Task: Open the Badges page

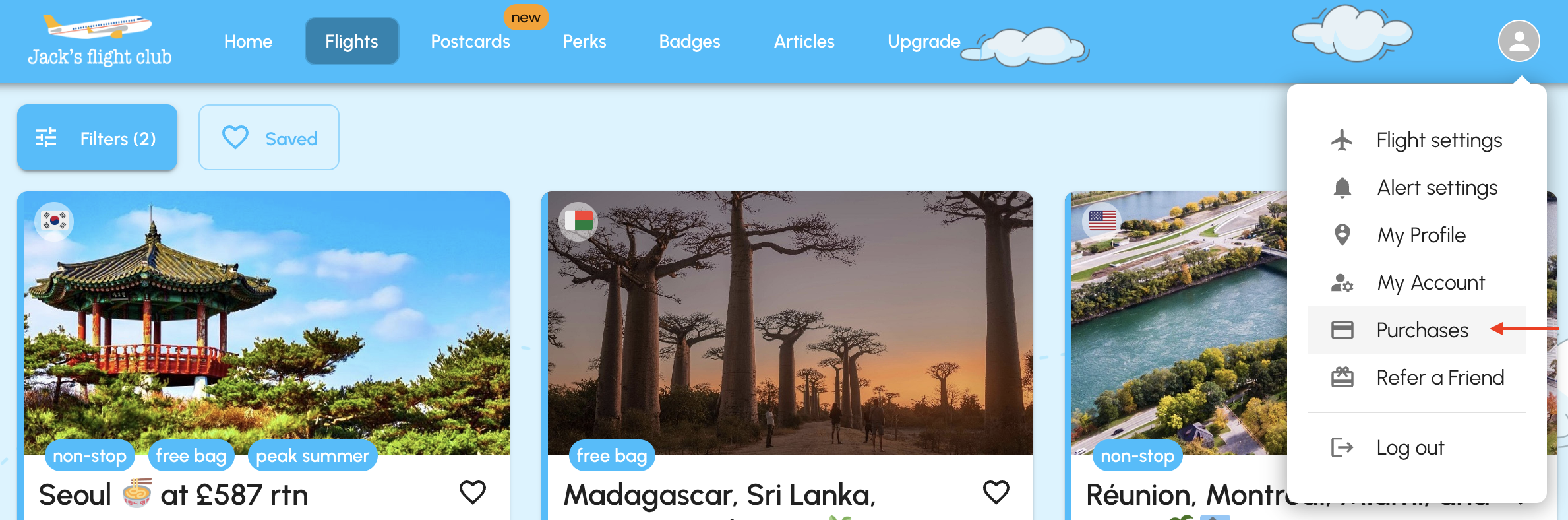Action: tap(689, 42)
